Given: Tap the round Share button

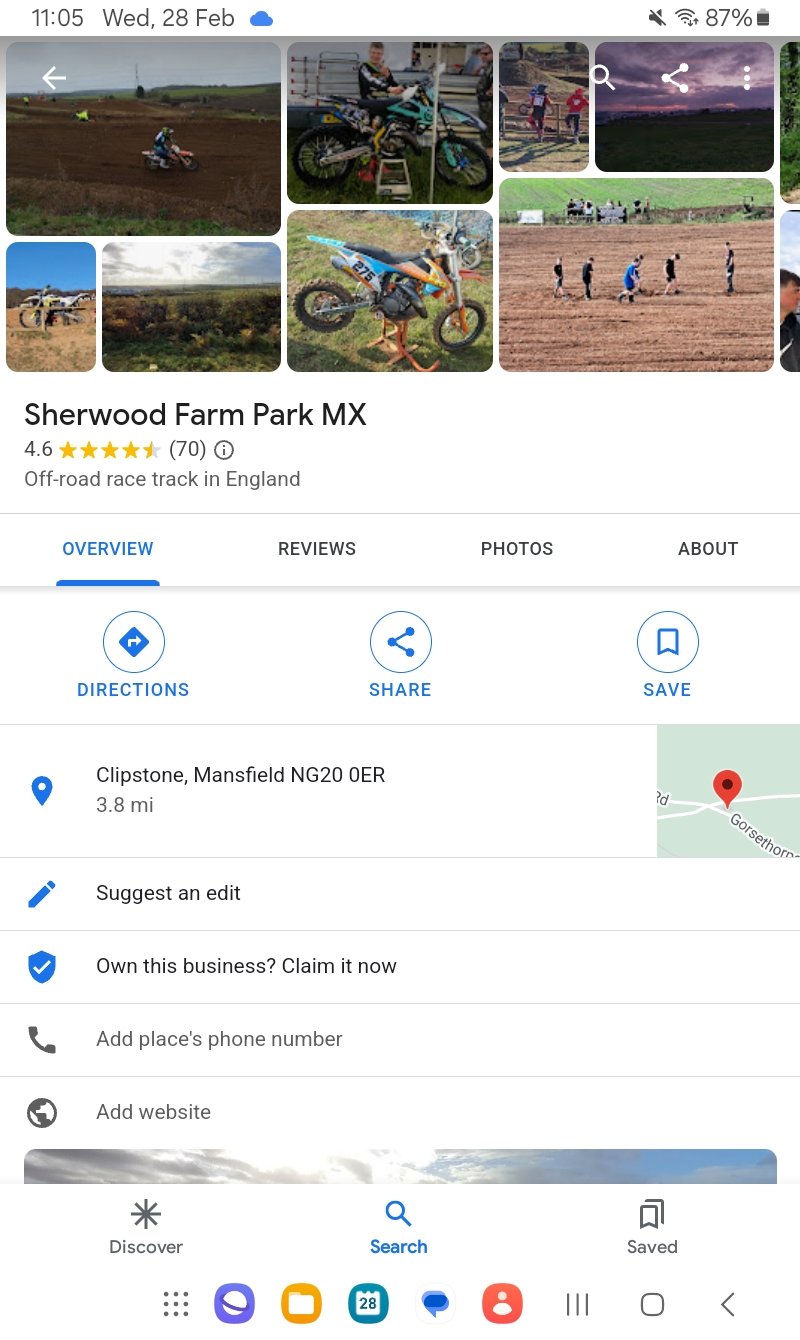Looking at the screenshot, I should tap(400, 656).
